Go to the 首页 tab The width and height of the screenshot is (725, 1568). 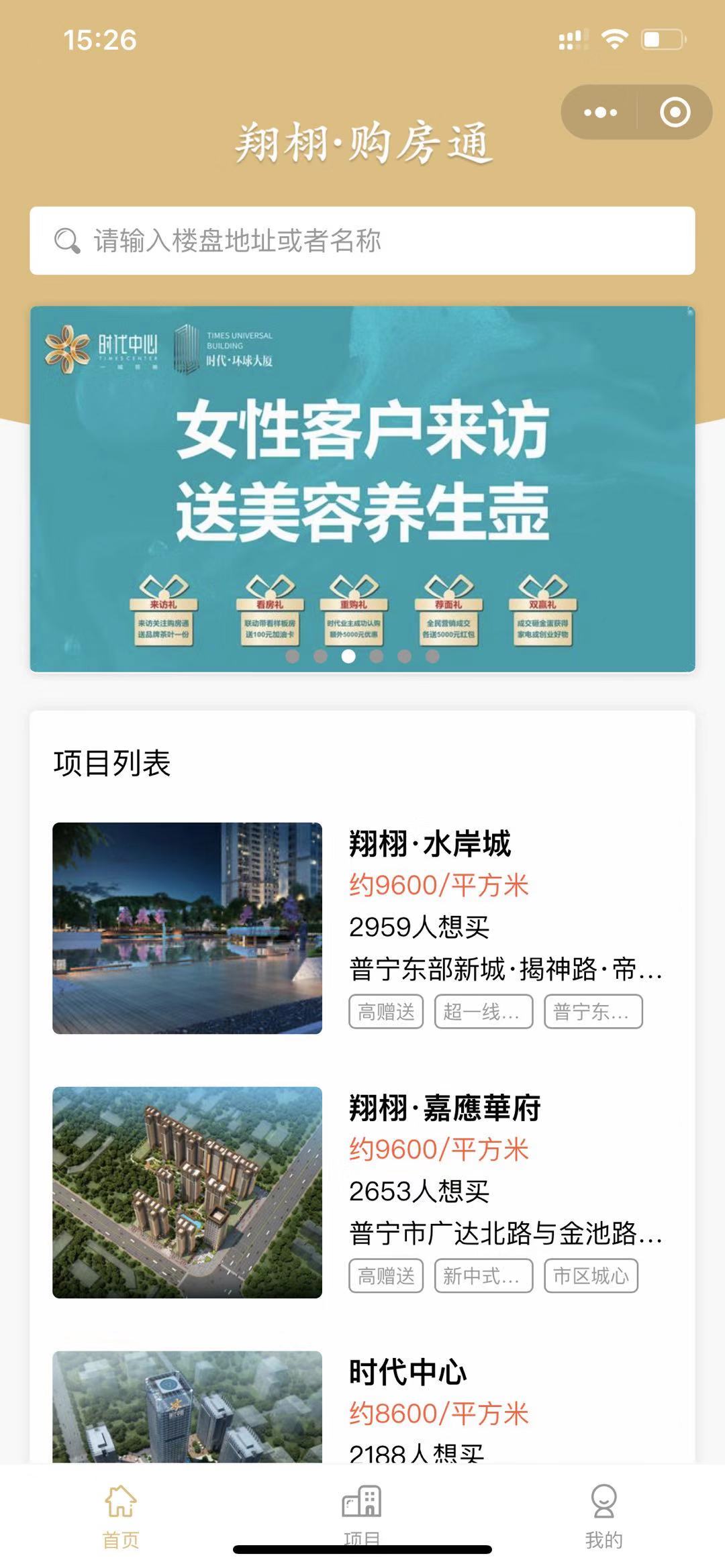(x=121, y=1514)
